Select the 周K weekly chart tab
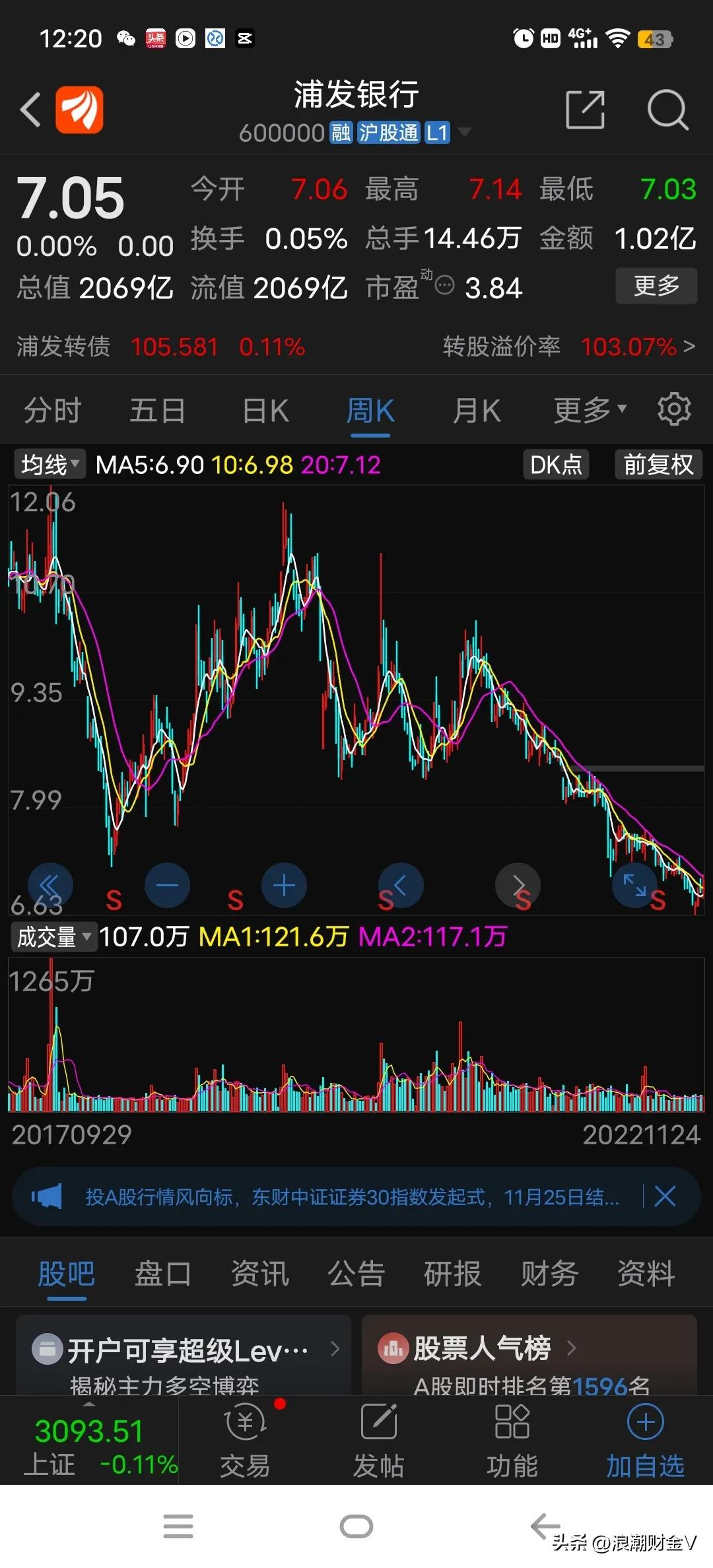The height and width of the screenshot is (1568, 713). [370, 409]
